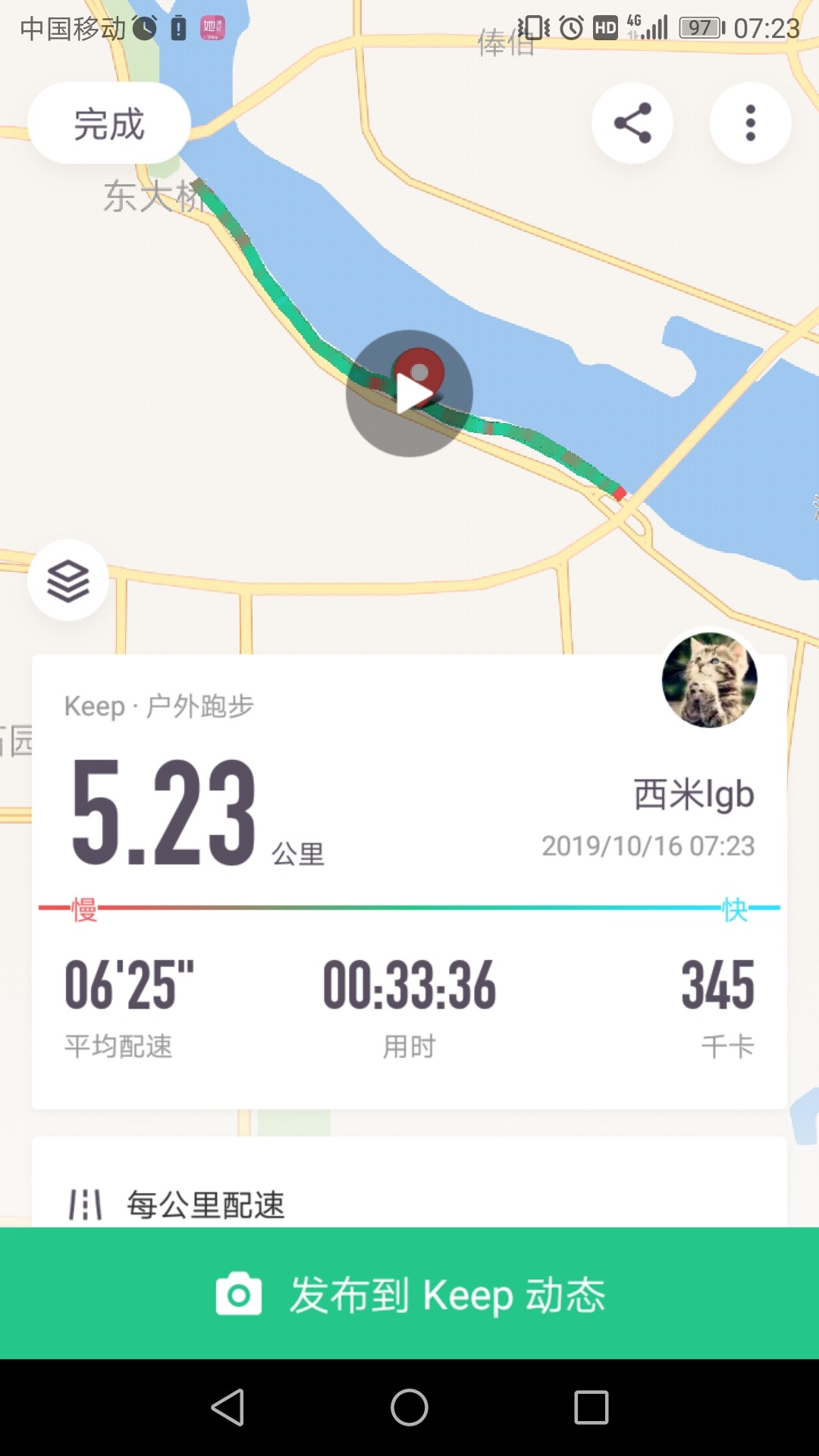The width and height of the screenshot is (819, 1456).
Task: Play the route replay animation
Action: [x=409, y=394]
